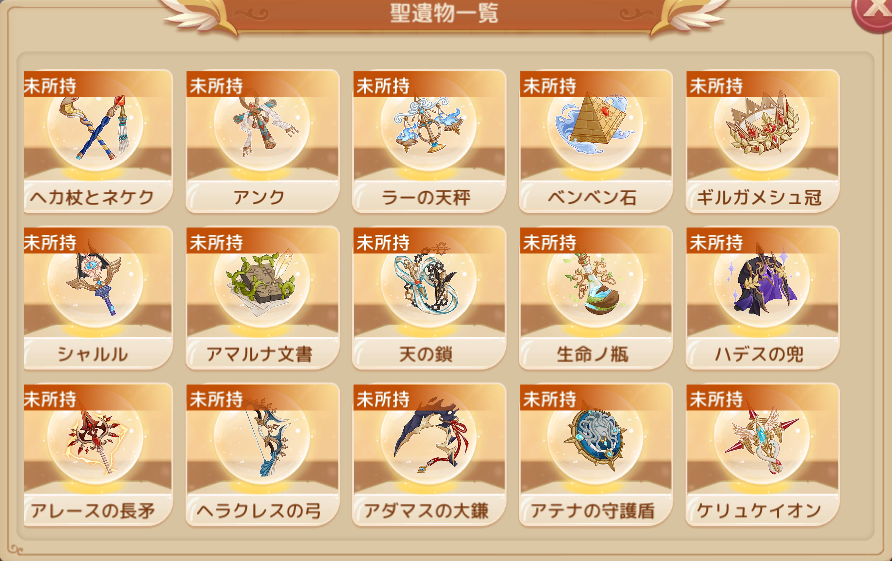Select the アマルナ文書 relic
Image resolution: width=892 pixels, height=561 pixels.
pos(263,298)
